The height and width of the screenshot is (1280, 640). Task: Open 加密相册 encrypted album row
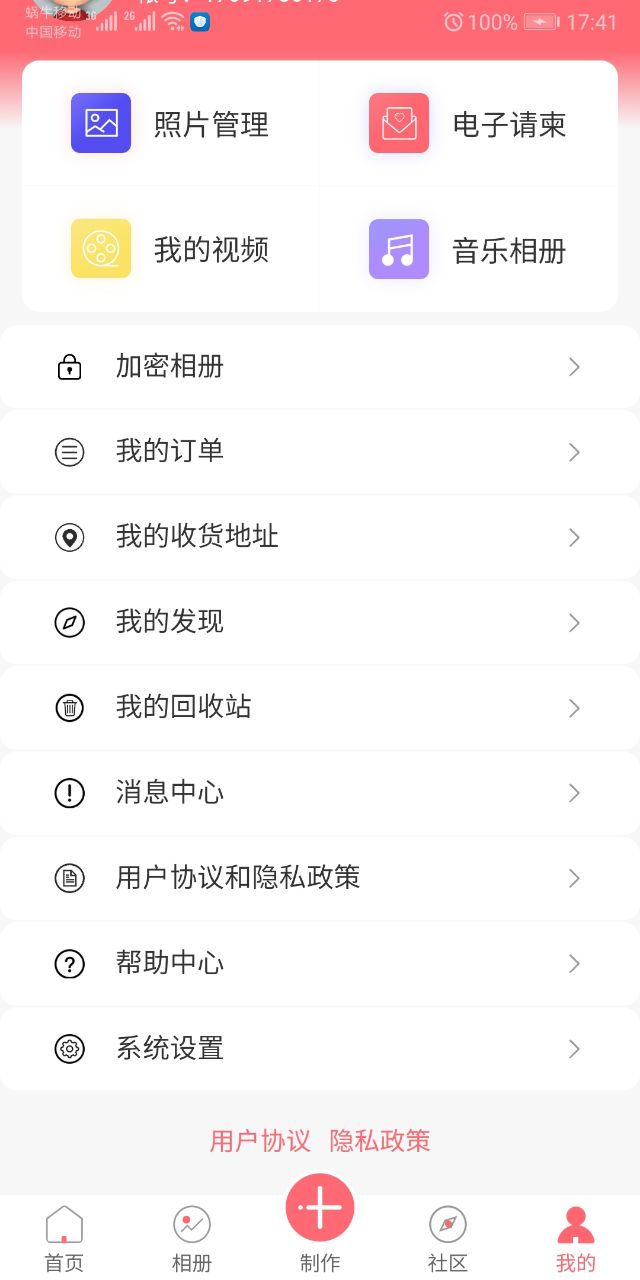pos(320,367)
